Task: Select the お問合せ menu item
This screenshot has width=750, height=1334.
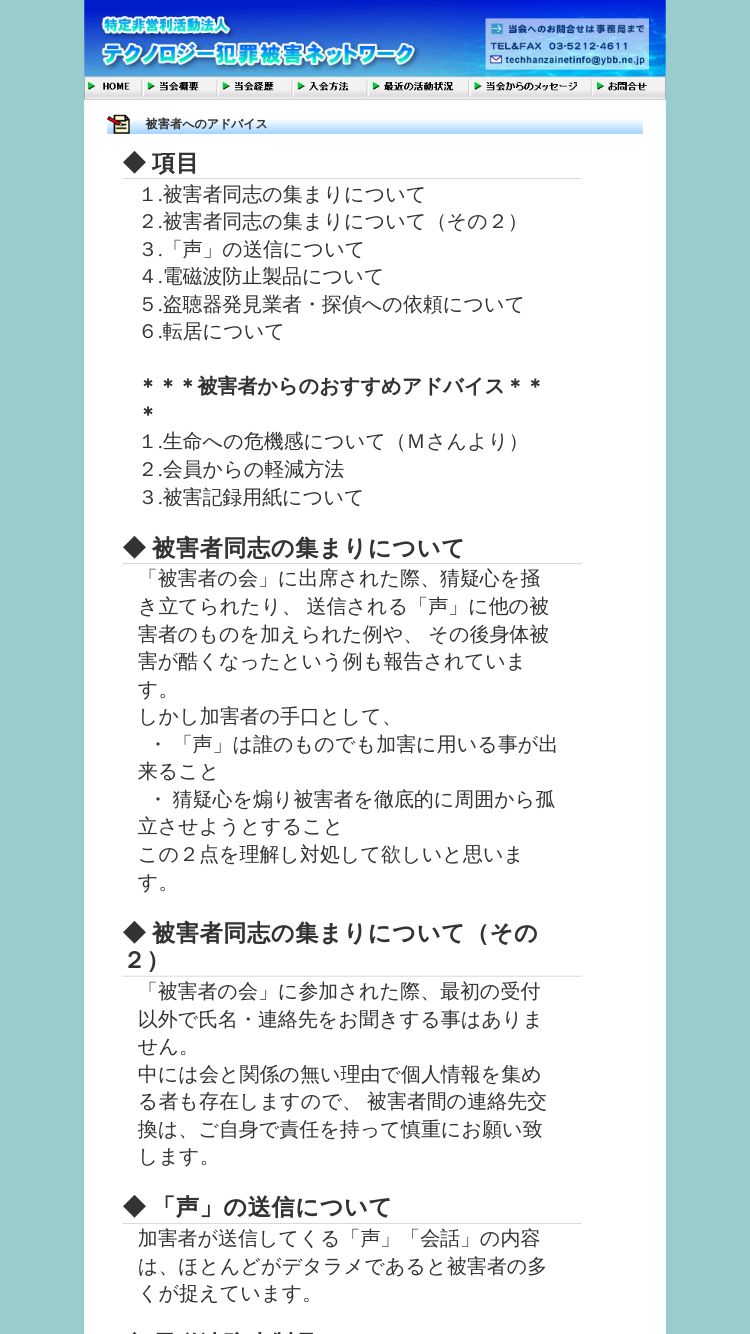Action: 626,87
